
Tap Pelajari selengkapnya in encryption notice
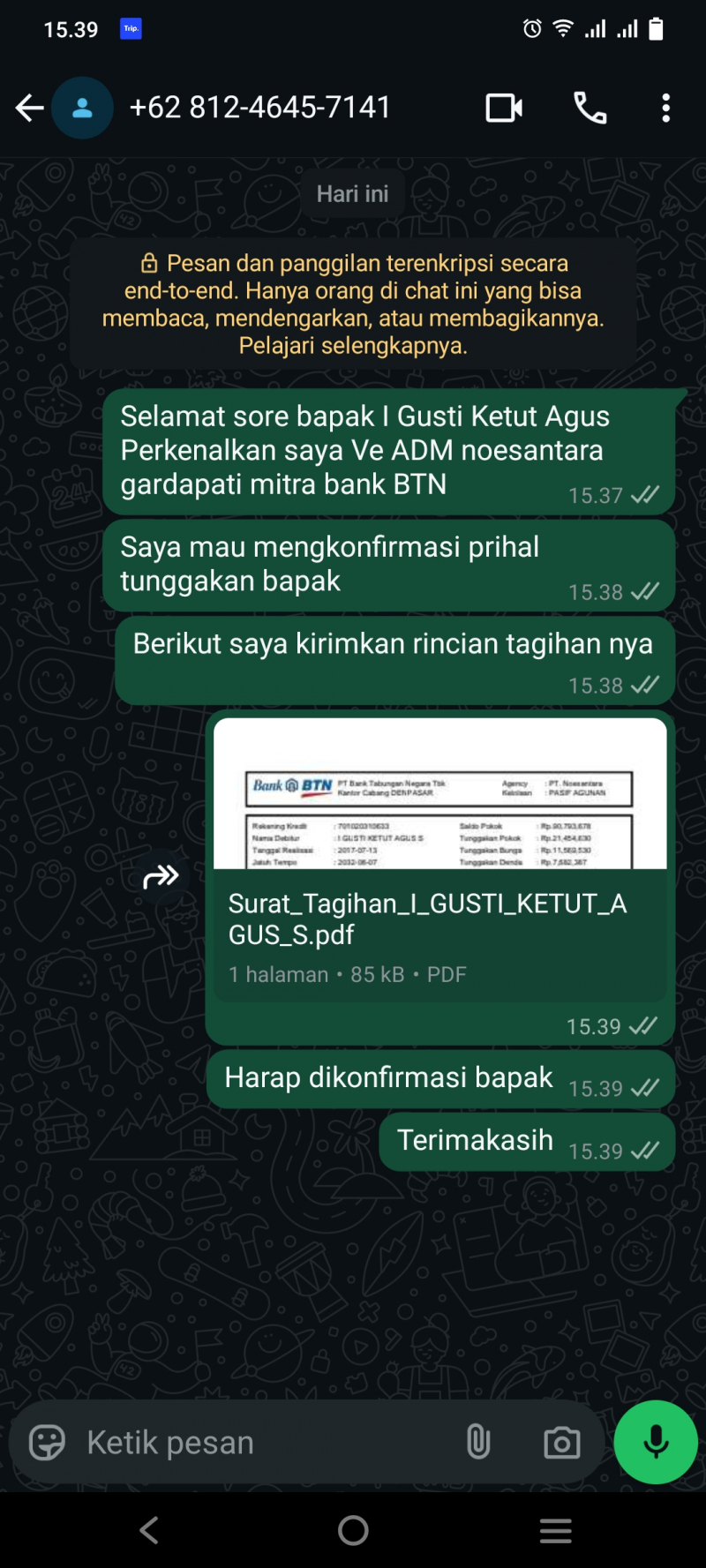pyautogui.click(x=353, y=345)
